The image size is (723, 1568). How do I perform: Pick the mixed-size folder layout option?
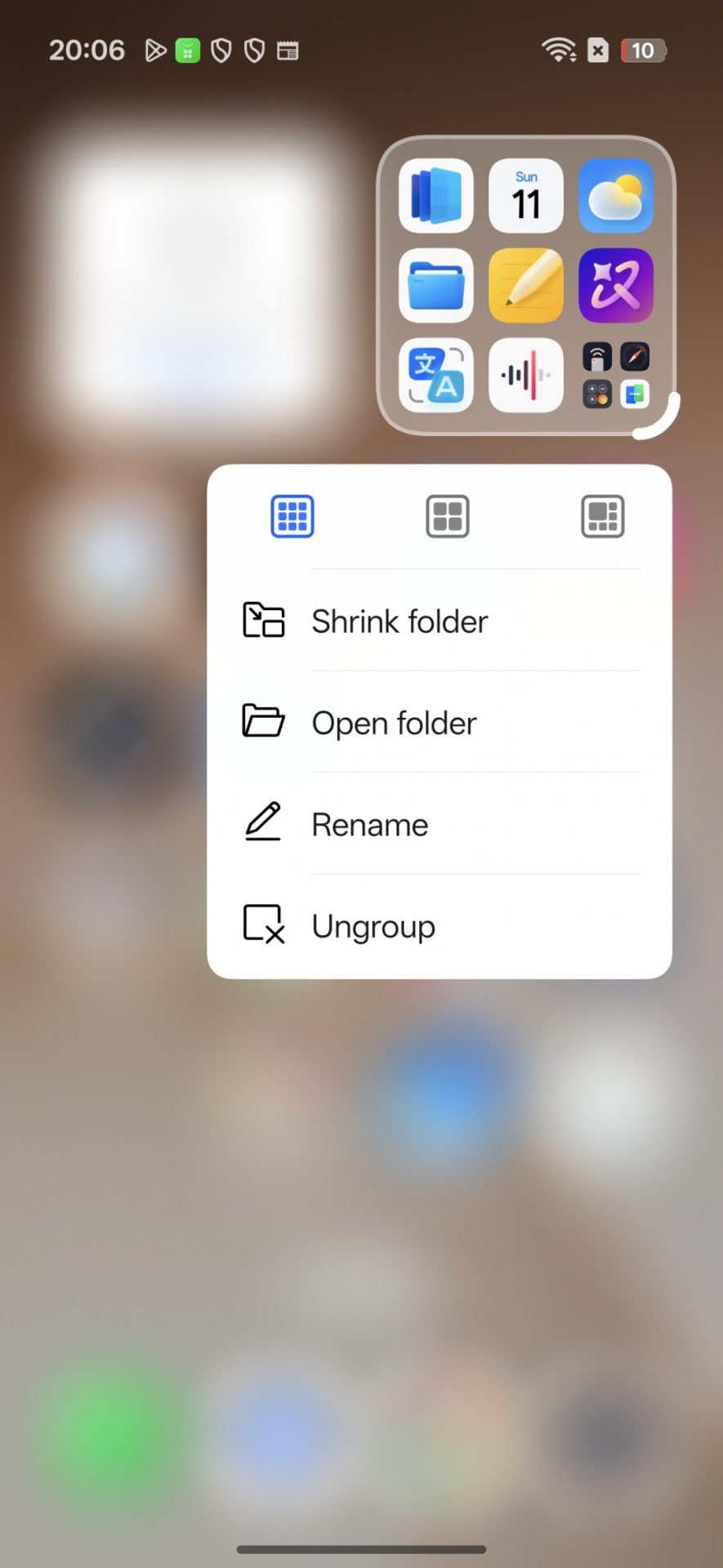(x=603, y=516)
